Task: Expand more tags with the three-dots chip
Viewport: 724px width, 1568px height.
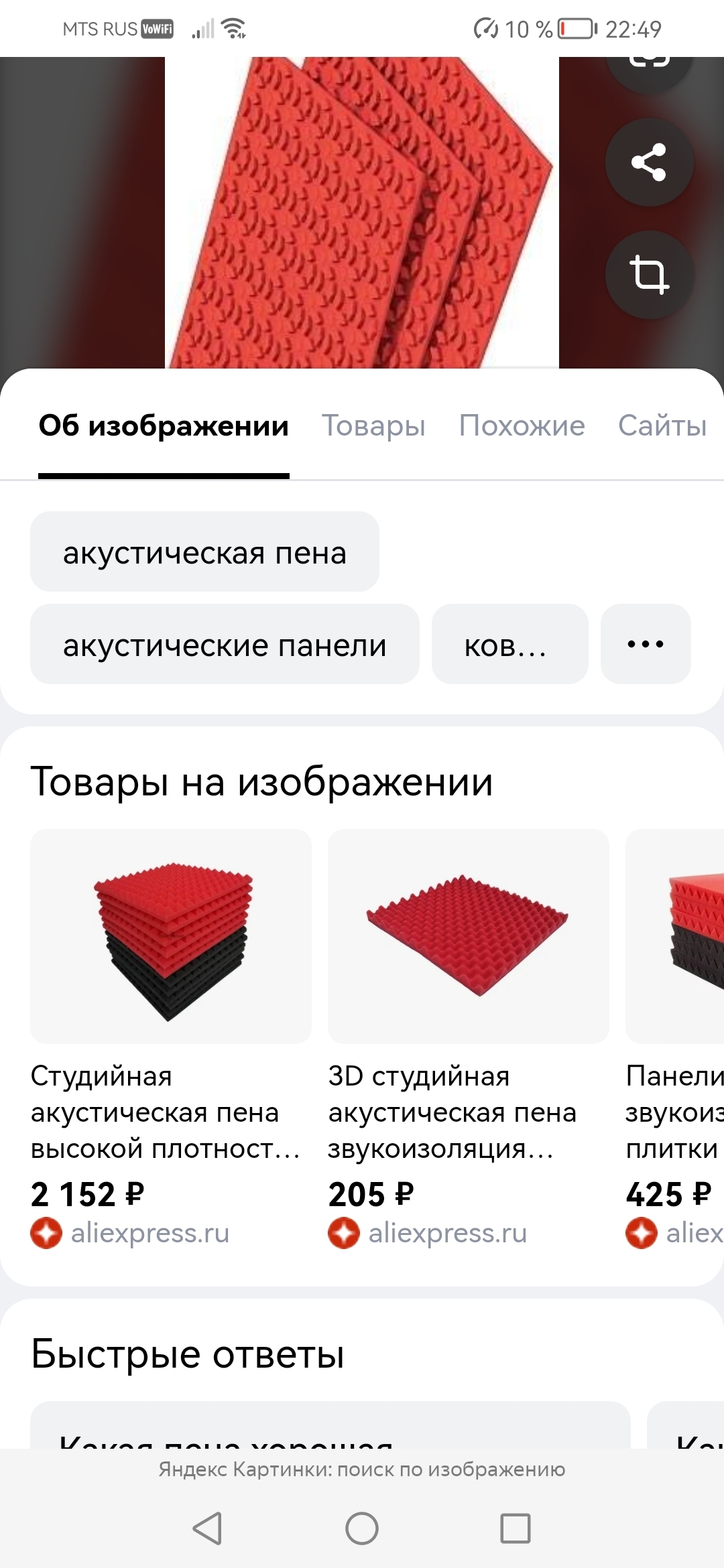Action: (x=645, y=645)
